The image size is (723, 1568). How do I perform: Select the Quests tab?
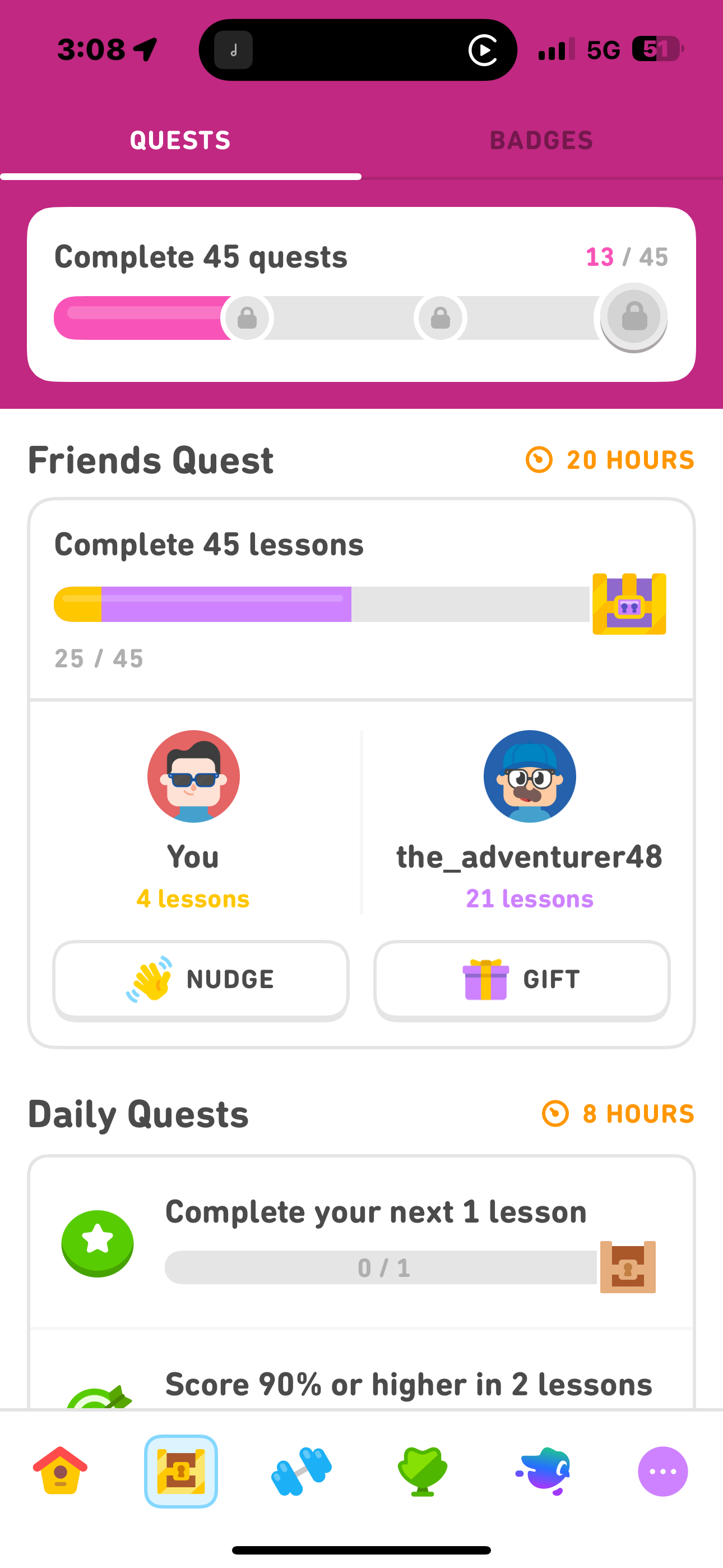tap(180, 141)
